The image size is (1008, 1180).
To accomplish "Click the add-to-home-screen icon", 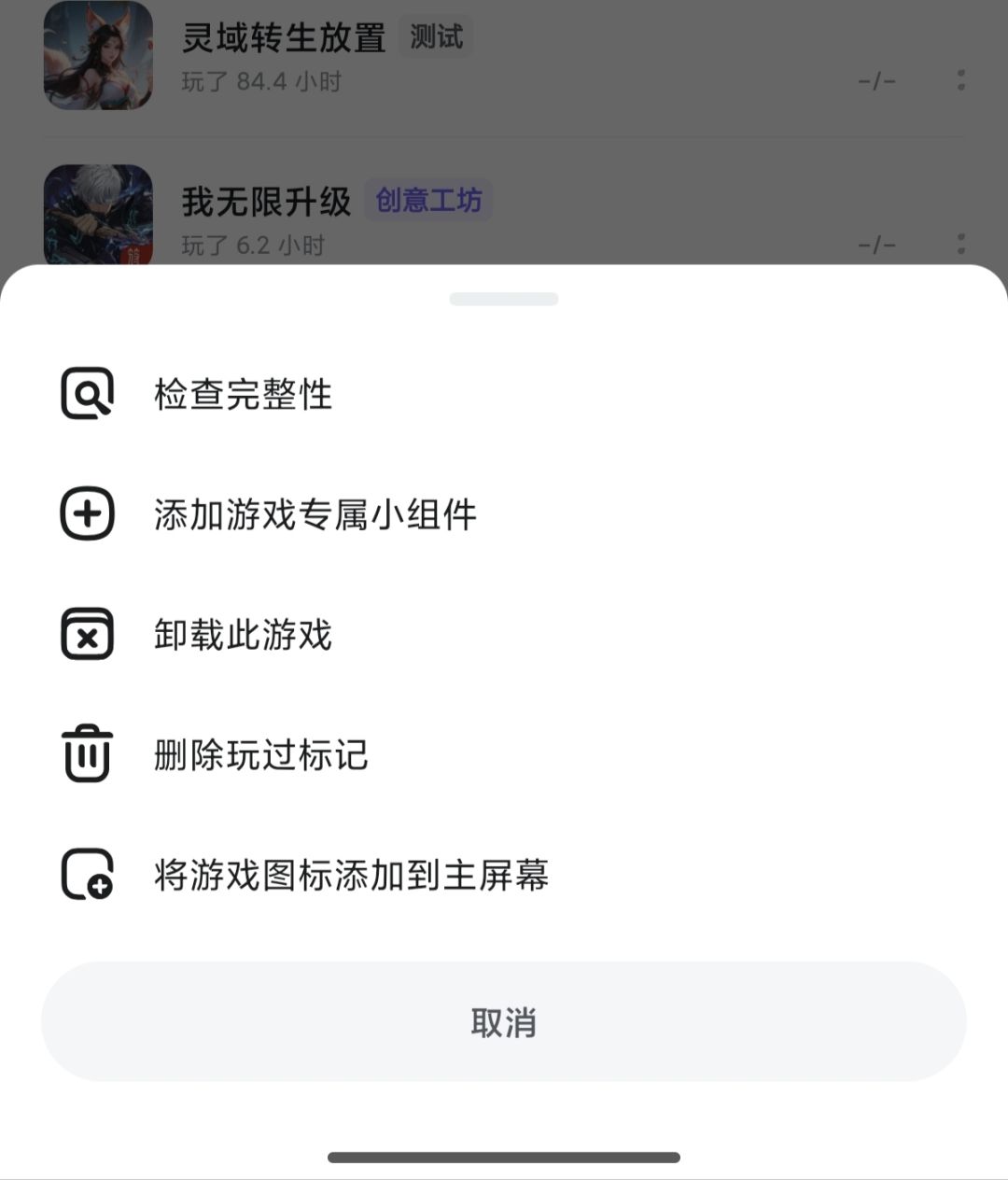I will [x=87, y=876].
